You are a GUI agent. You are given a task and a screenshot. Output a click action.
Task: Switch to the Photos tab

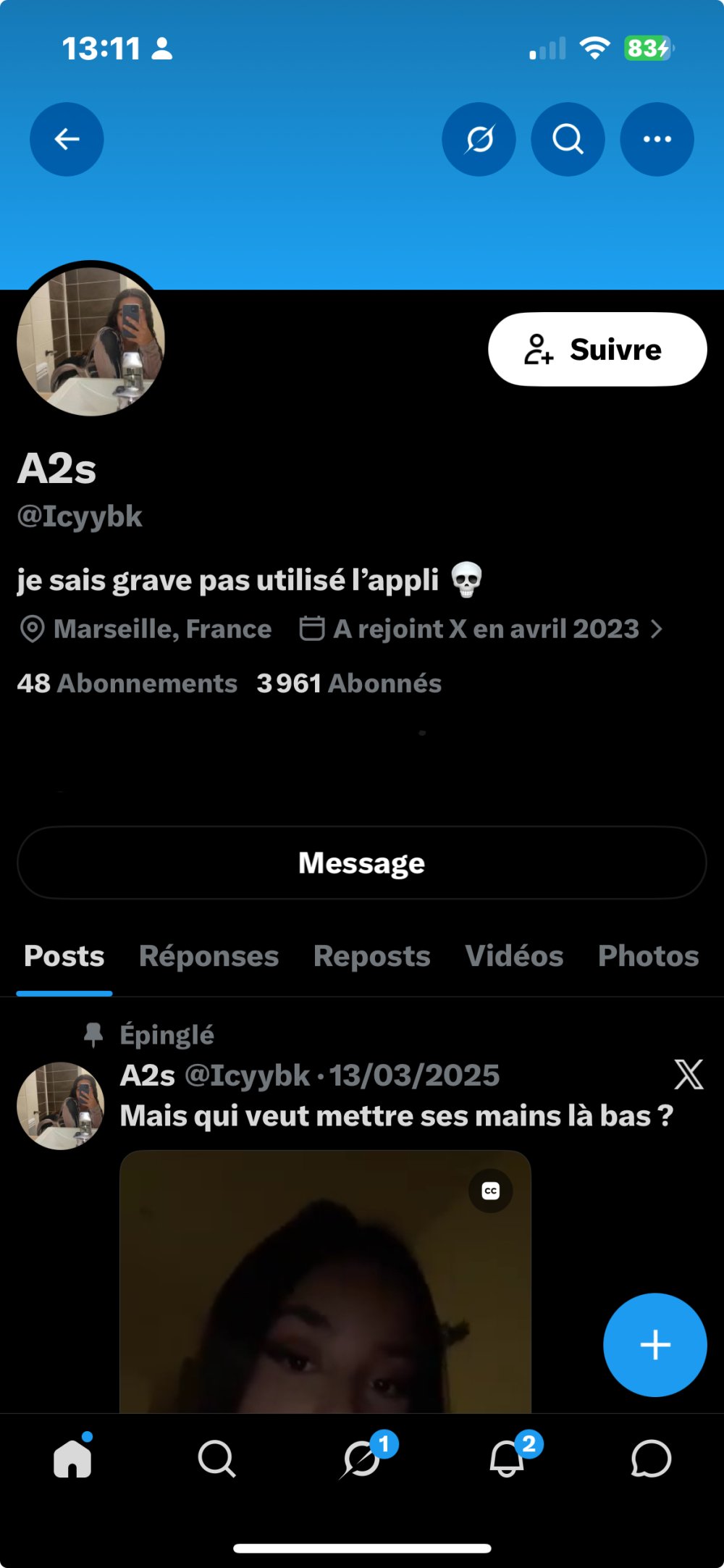[x=648, y=956]
